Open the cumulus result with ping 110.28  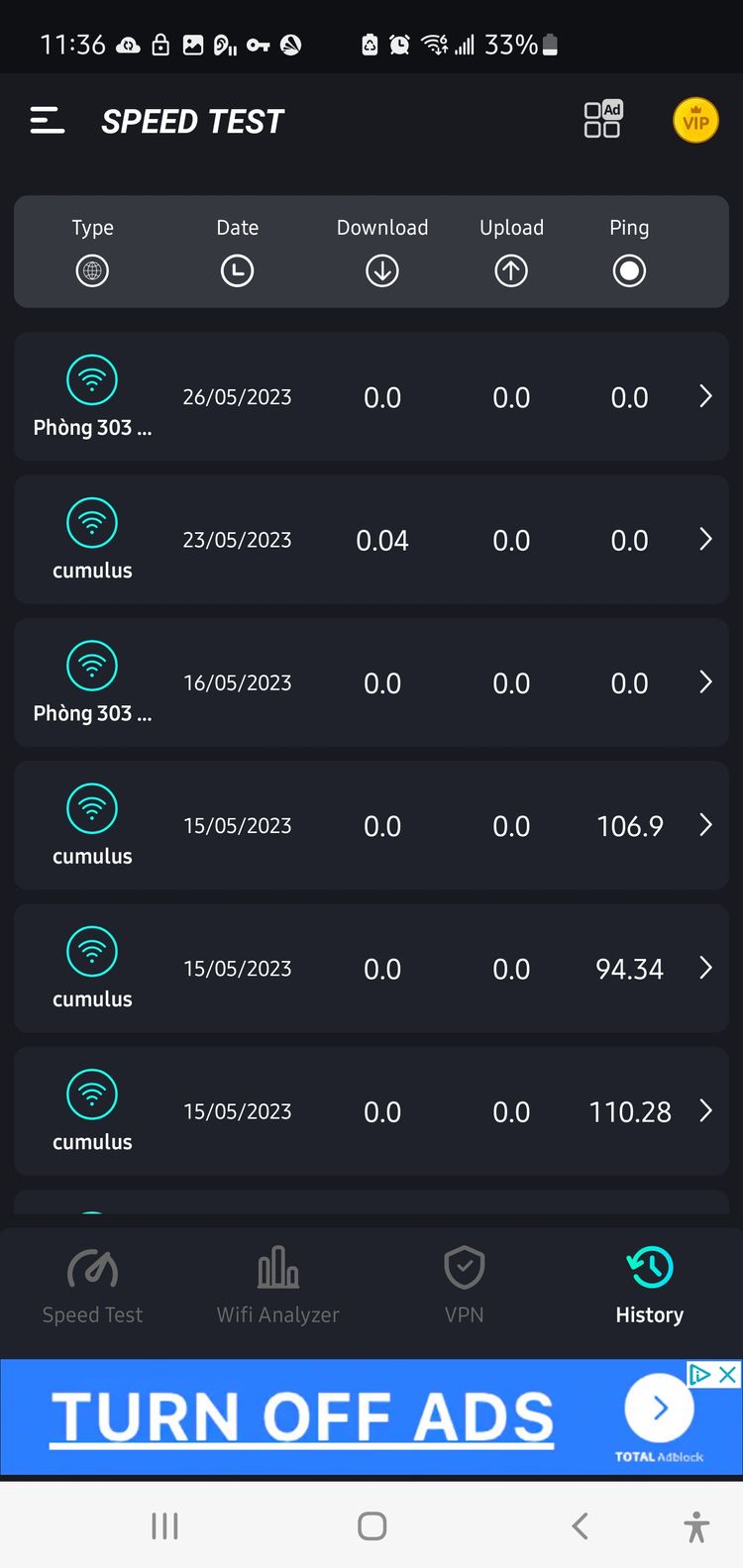pyautogui.click(x=371, y=1110)
